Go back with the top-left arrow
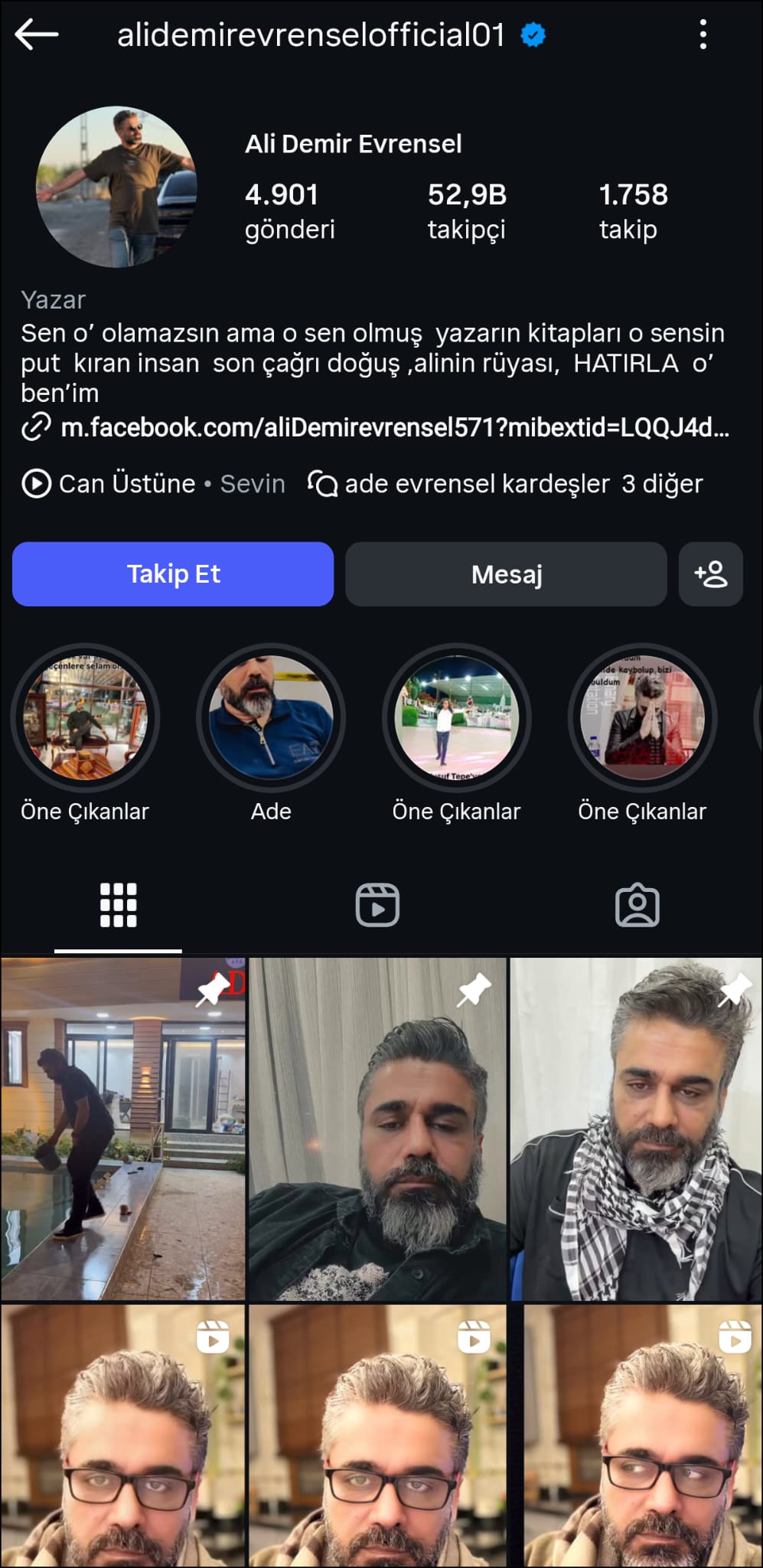Viewport: 763px width, 1568px height. [36, 34]
